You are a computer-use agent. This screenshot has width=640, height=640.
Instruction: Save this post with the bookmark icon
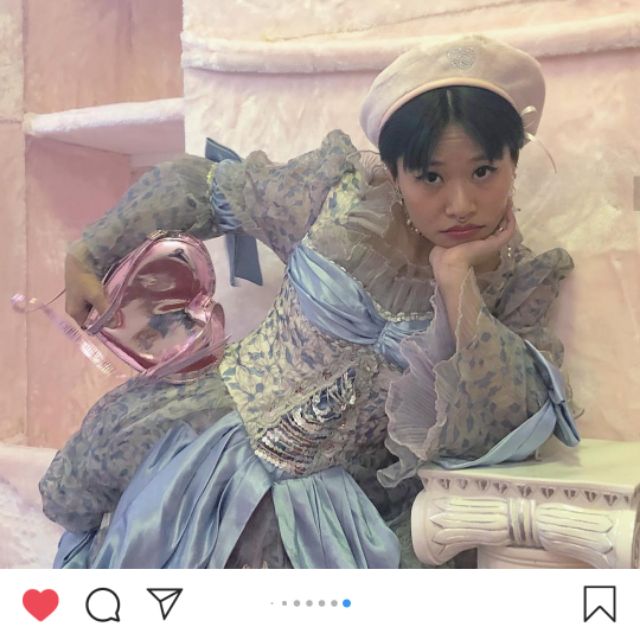click(x=599, y=603)
